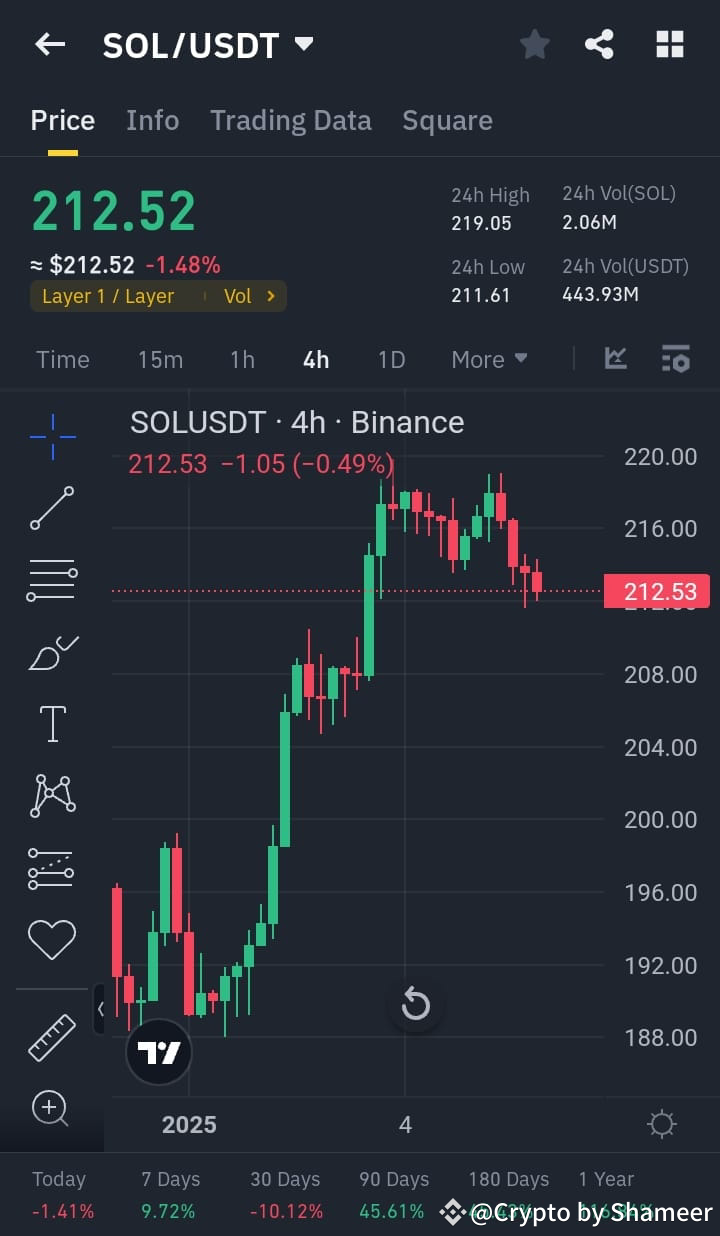
Task: Select the trend line drawing tool
Action: tap(51, 508)
